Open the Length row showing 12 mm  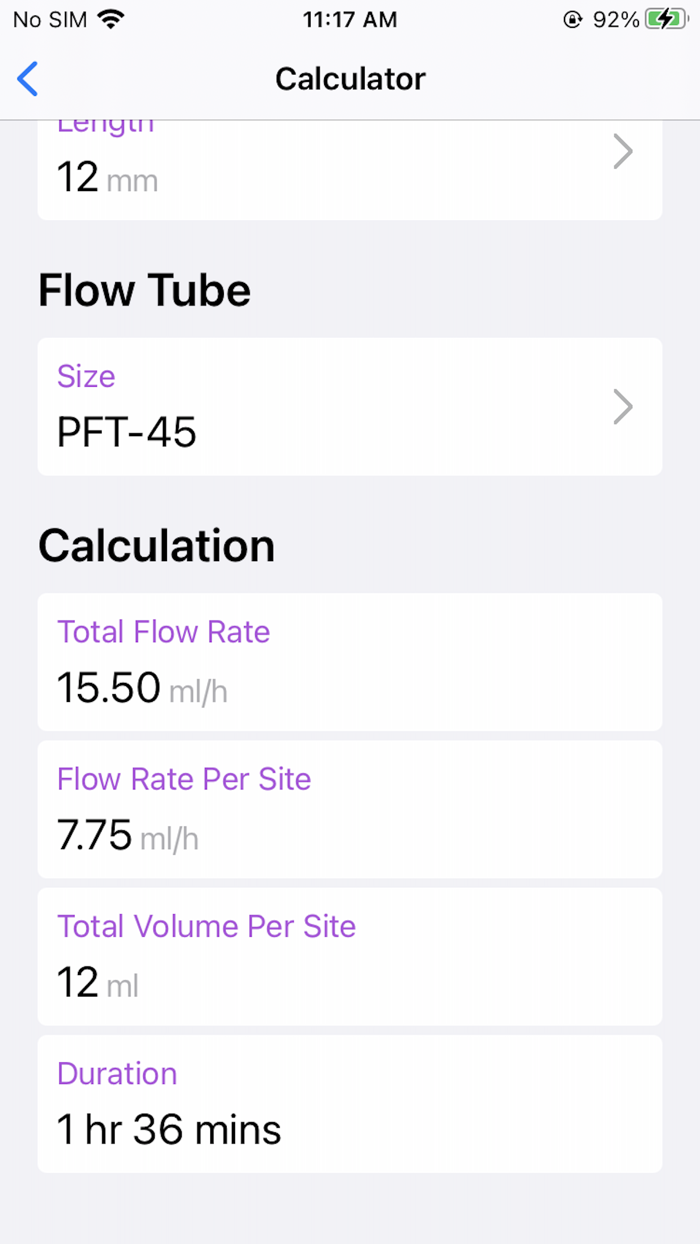coord(349,170)
